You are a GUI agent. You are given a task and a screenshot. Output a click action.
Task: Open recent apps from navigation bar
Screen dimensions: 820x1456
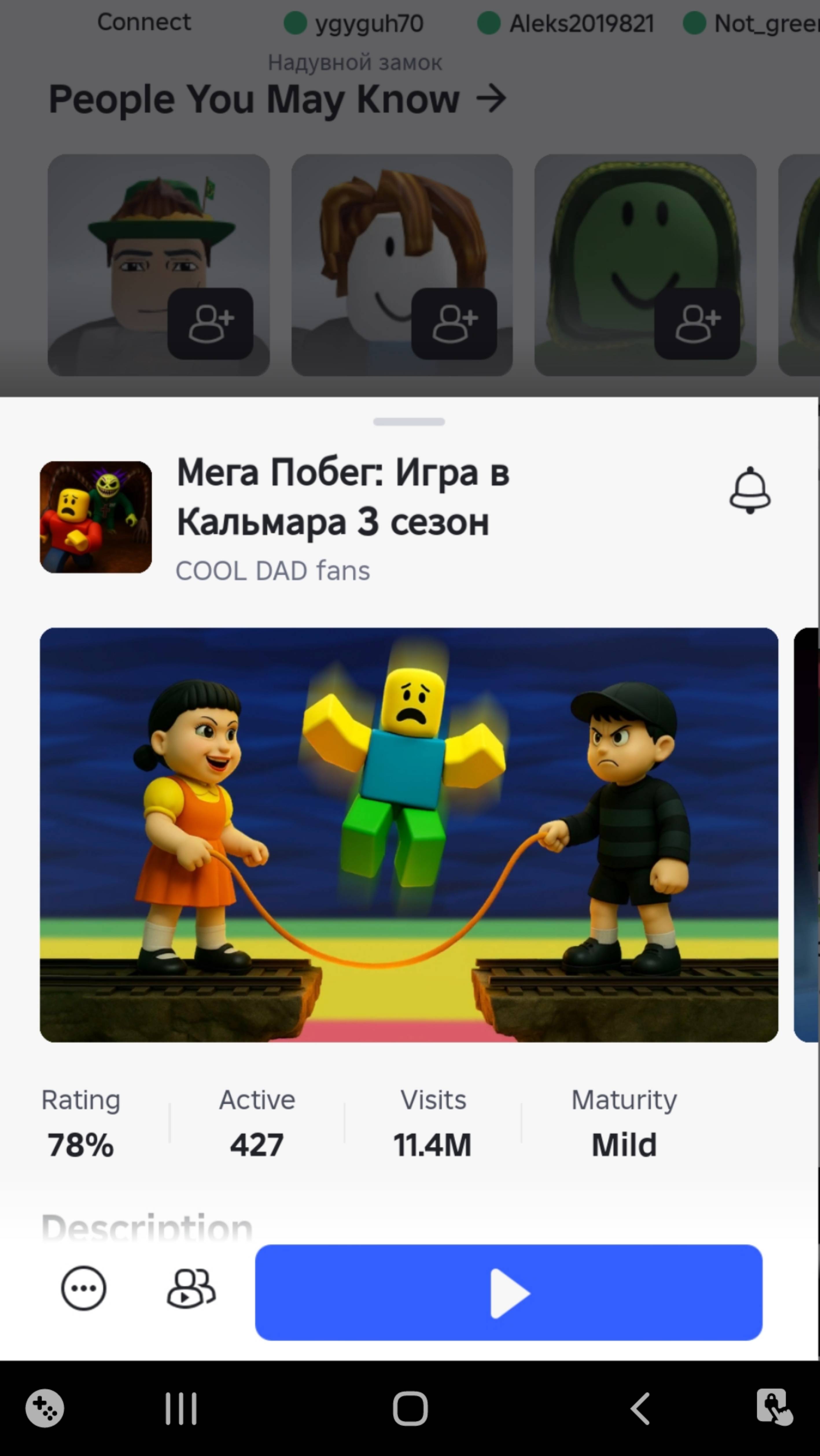[x=181, y=1408]
